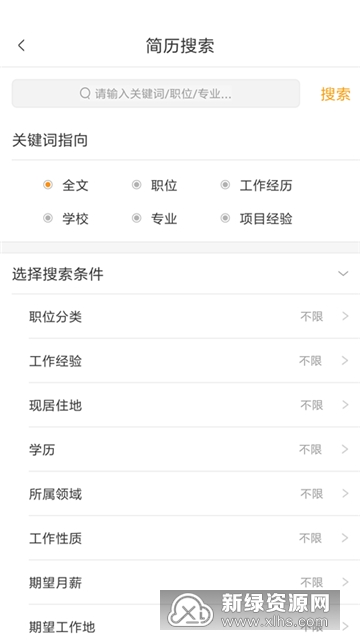The height and width of the screenshot is (640, 360).
Task: Open the 工作经验 filter row
Action: click(x=194, y=361)
